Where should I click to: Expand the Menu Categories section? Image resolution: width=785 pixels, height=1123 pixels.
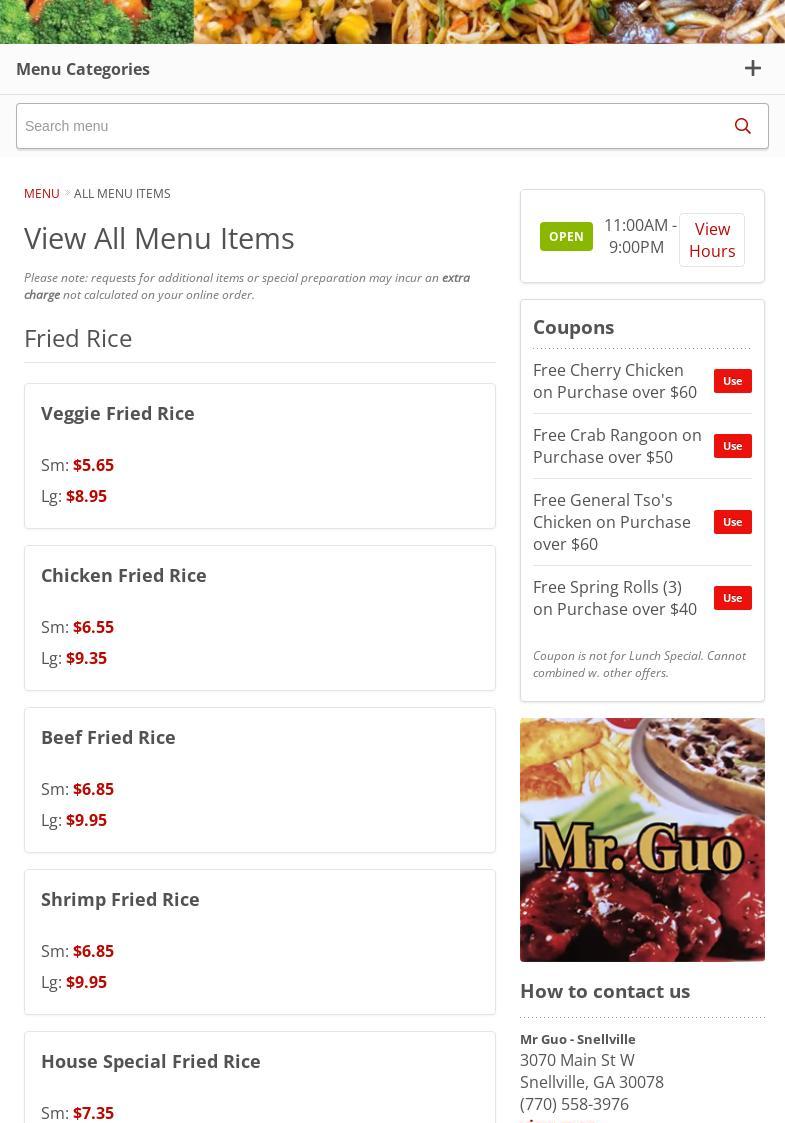[x=752, y=69]
